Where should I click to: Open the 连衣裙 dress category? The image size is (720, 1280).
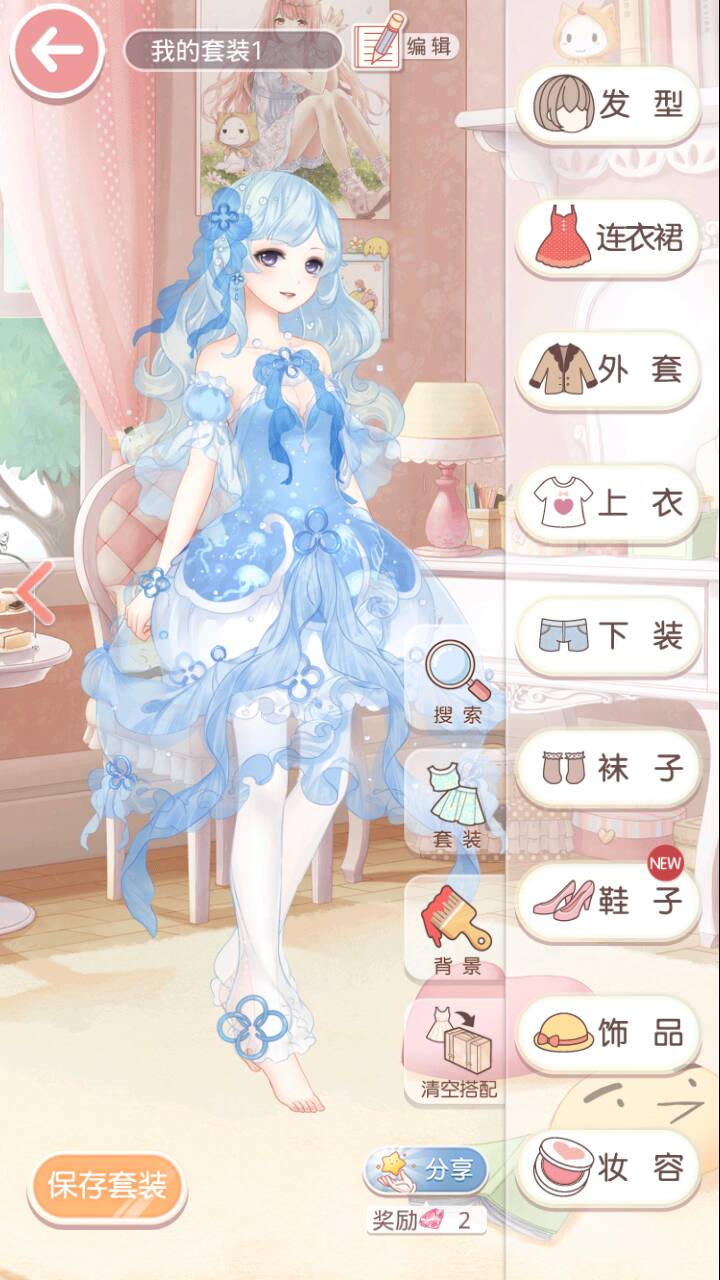pos(608,238)
